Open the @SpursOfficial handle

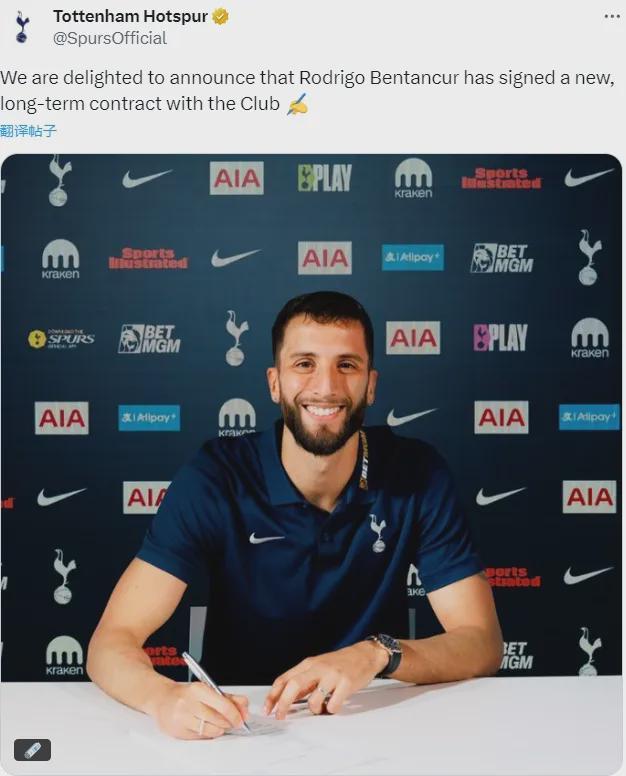(x=110, y=38)
